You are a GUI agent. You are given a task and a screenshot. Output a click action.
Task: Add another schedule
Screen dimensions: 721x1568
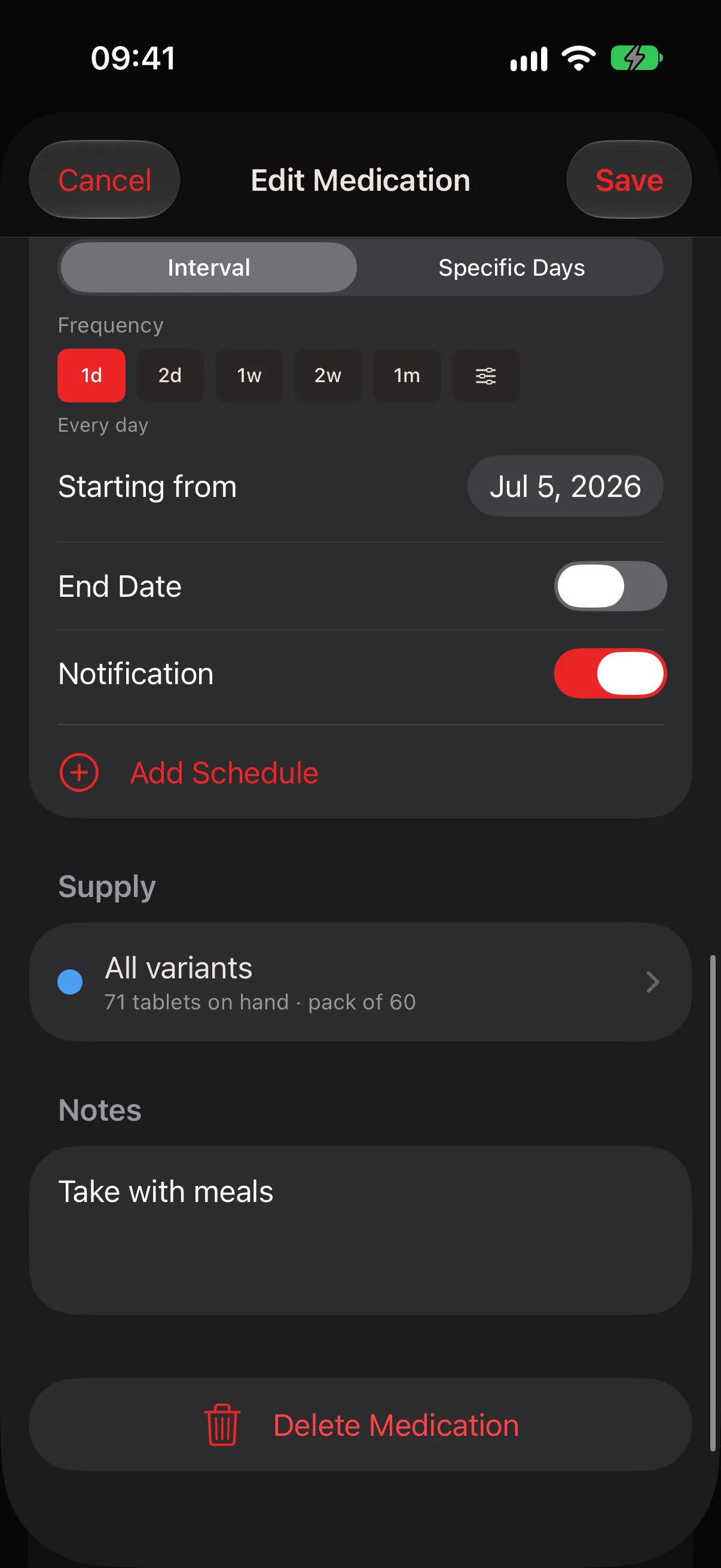[x=190, y=773]
